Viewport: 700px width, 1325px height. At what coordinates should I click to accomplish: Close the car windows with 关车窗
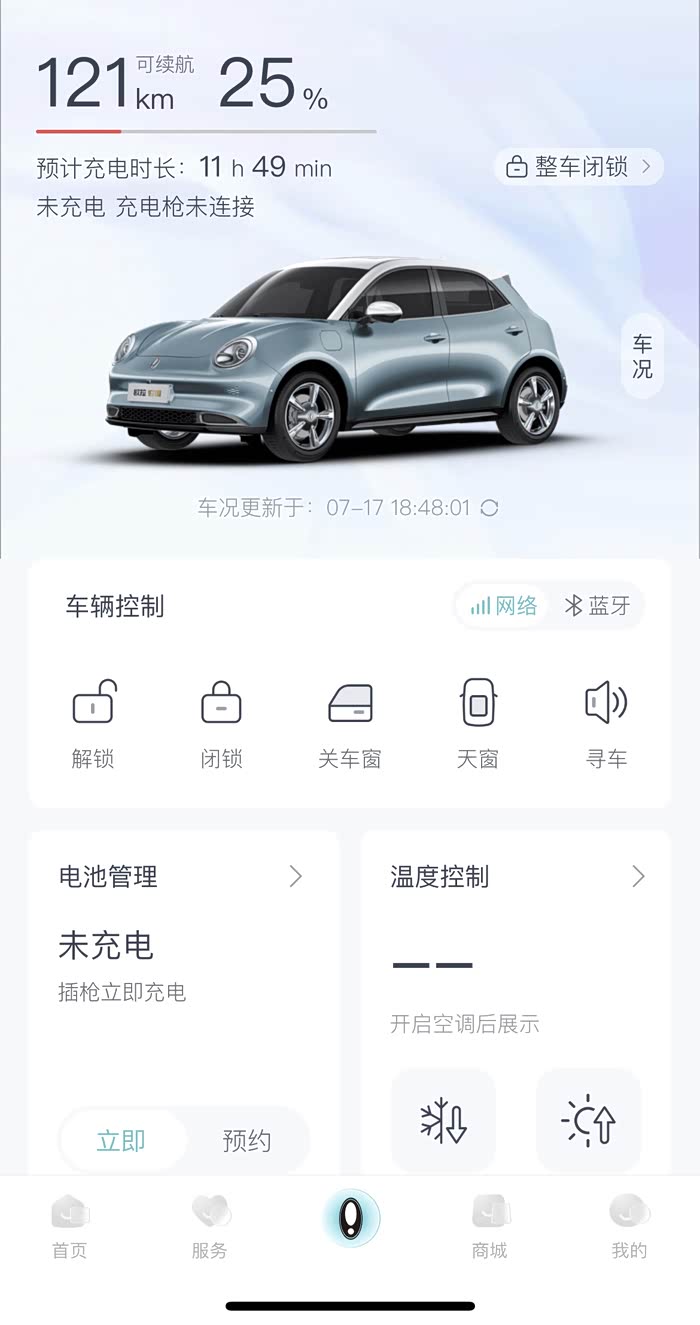pos(350,724)
